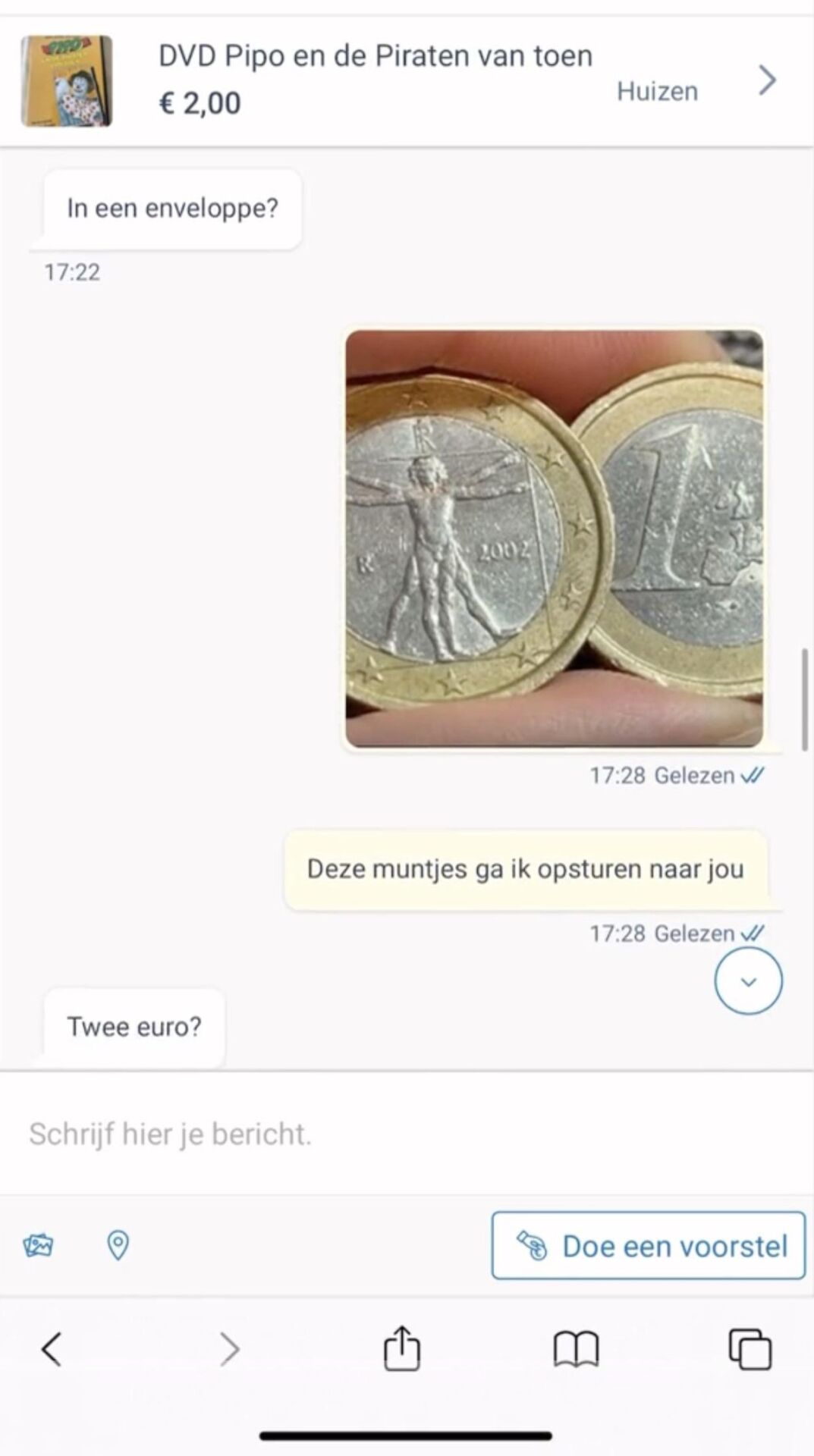Share your location in chat
The height and width of the screenshot is (1456, 814).
118,1245
